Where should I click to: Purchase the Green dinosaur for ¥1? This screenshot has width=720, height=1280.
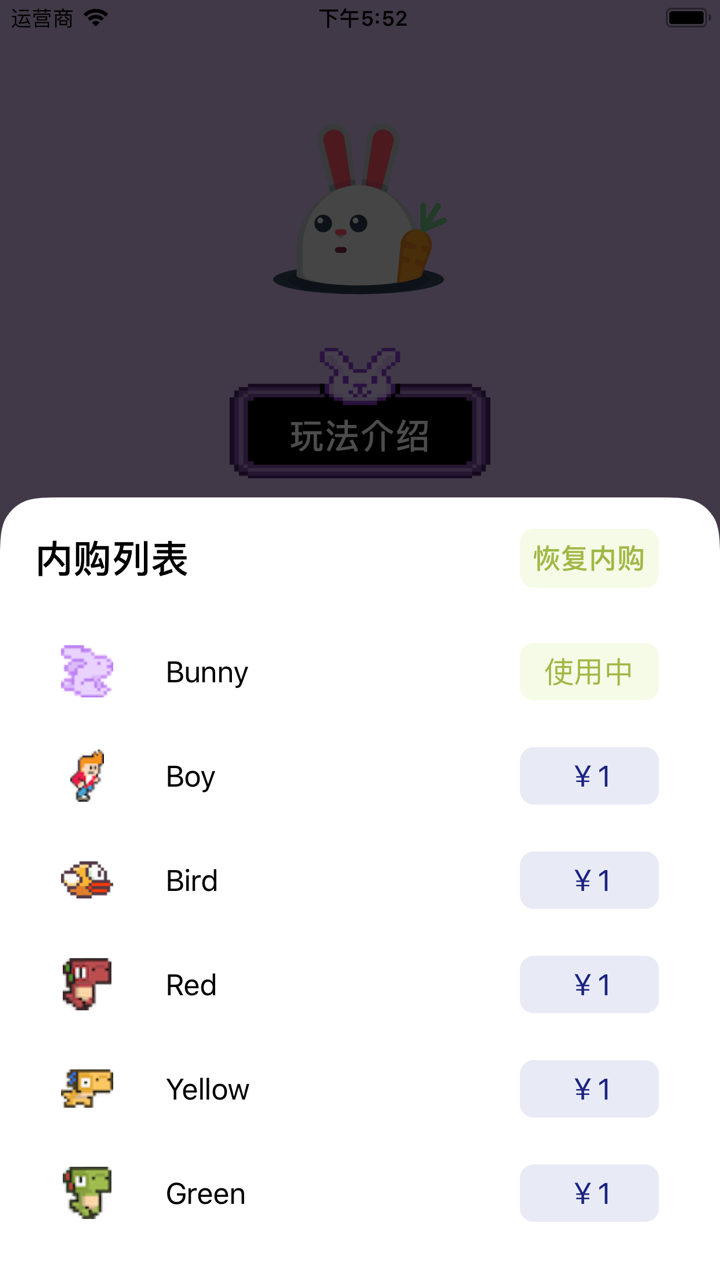[589, 1193]
